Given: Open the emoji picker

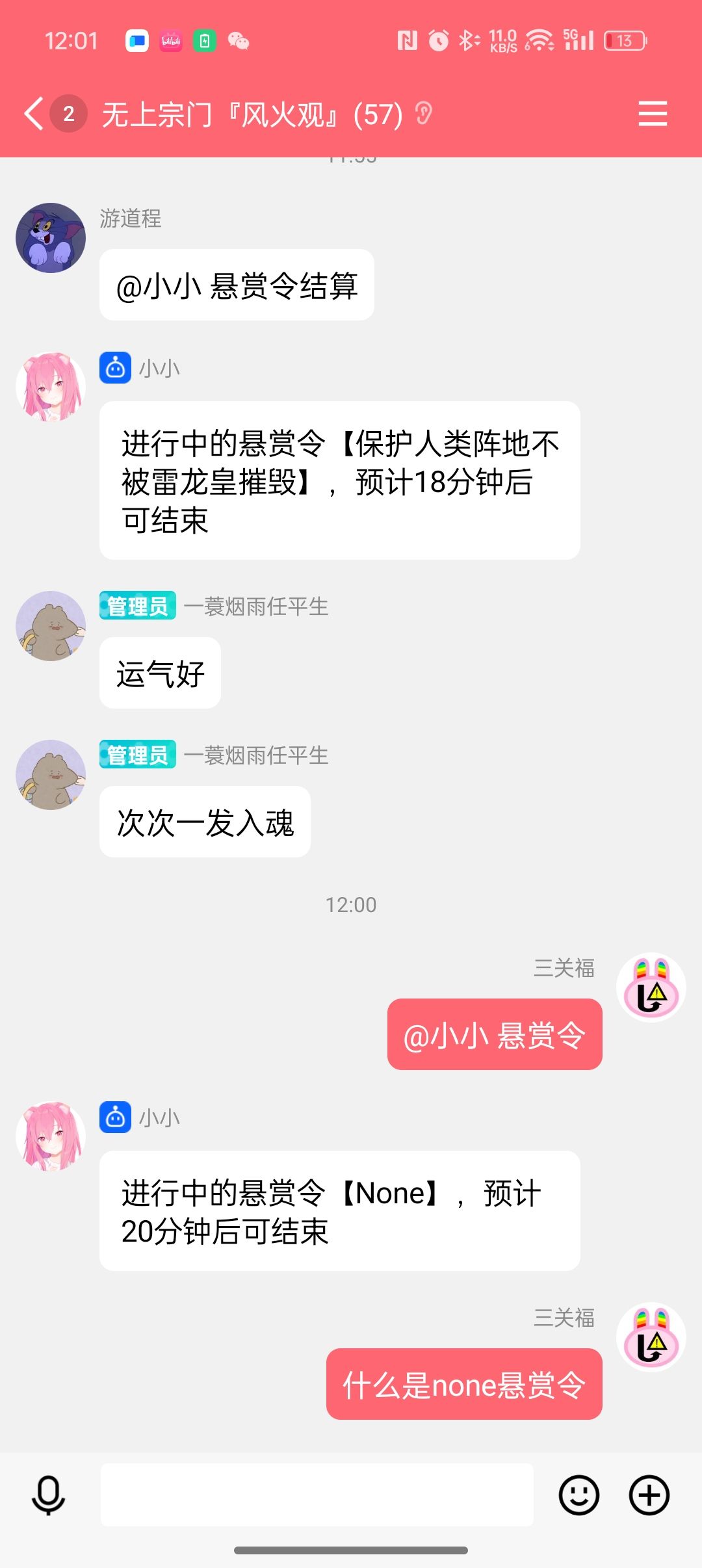Looking at the screenshot, I should coord(578,1495).
